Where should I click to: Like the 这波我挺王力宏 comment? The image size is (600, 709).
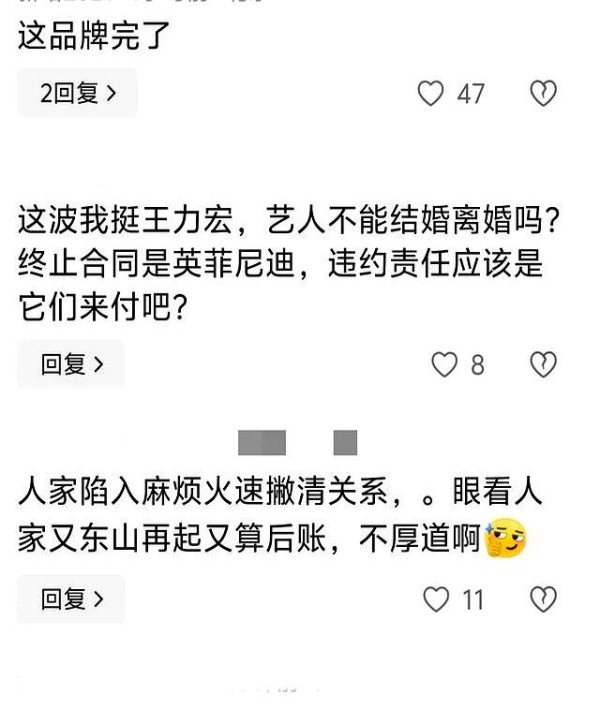point(444,365)
